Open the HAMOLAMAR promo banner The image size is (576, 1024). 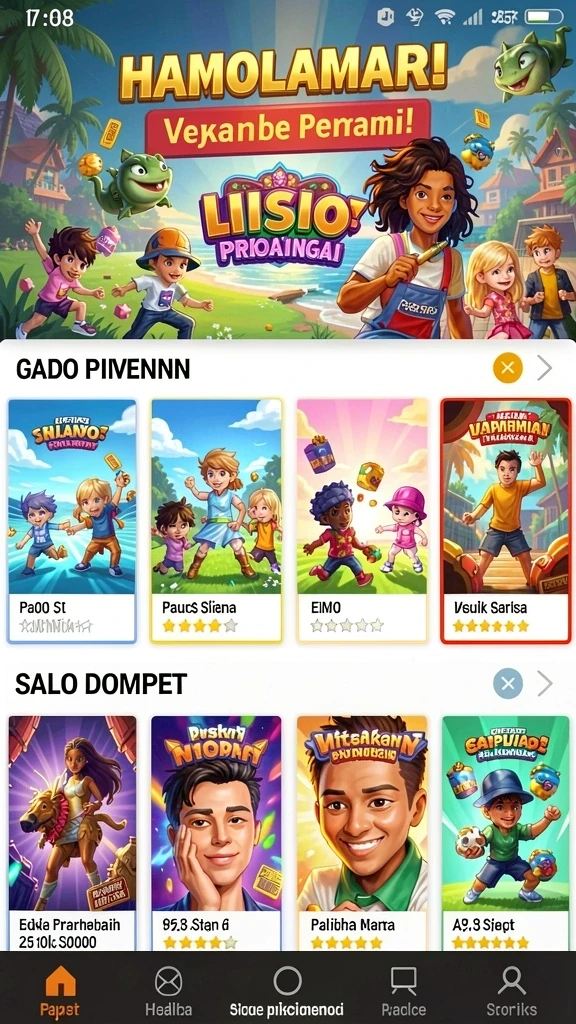click(288, 170)
